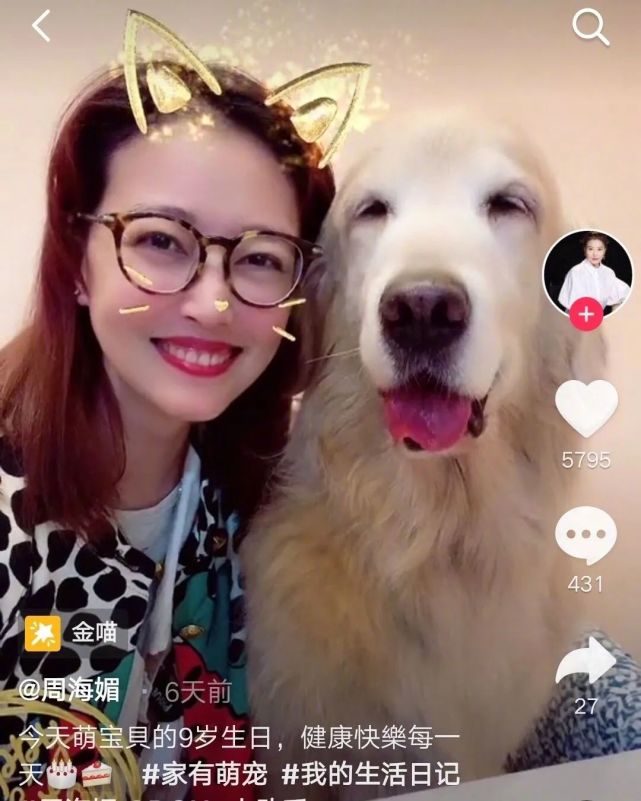The image size is (641, 801).
Task: Follow the creator with the red plus
Action: (x=586, y=314)
